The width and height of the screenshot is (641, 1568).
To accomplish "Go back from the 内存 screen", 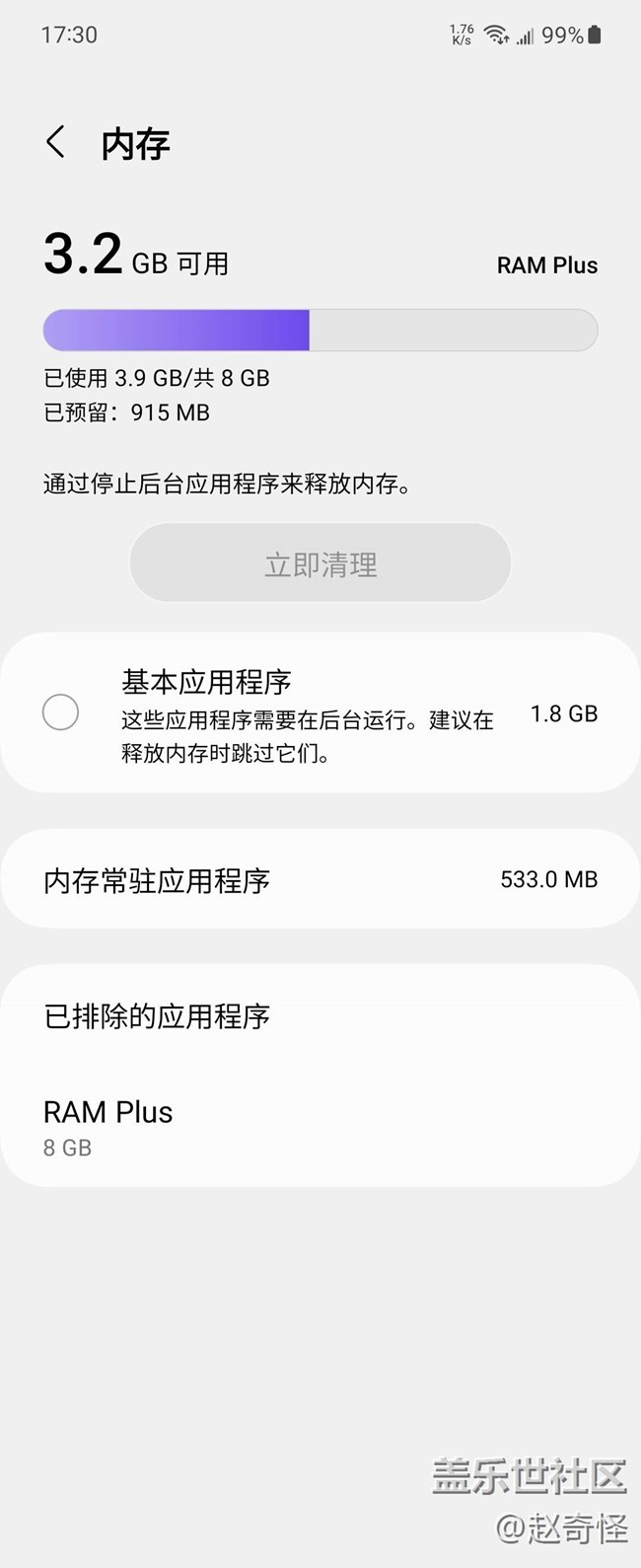I will click(56, 143).
